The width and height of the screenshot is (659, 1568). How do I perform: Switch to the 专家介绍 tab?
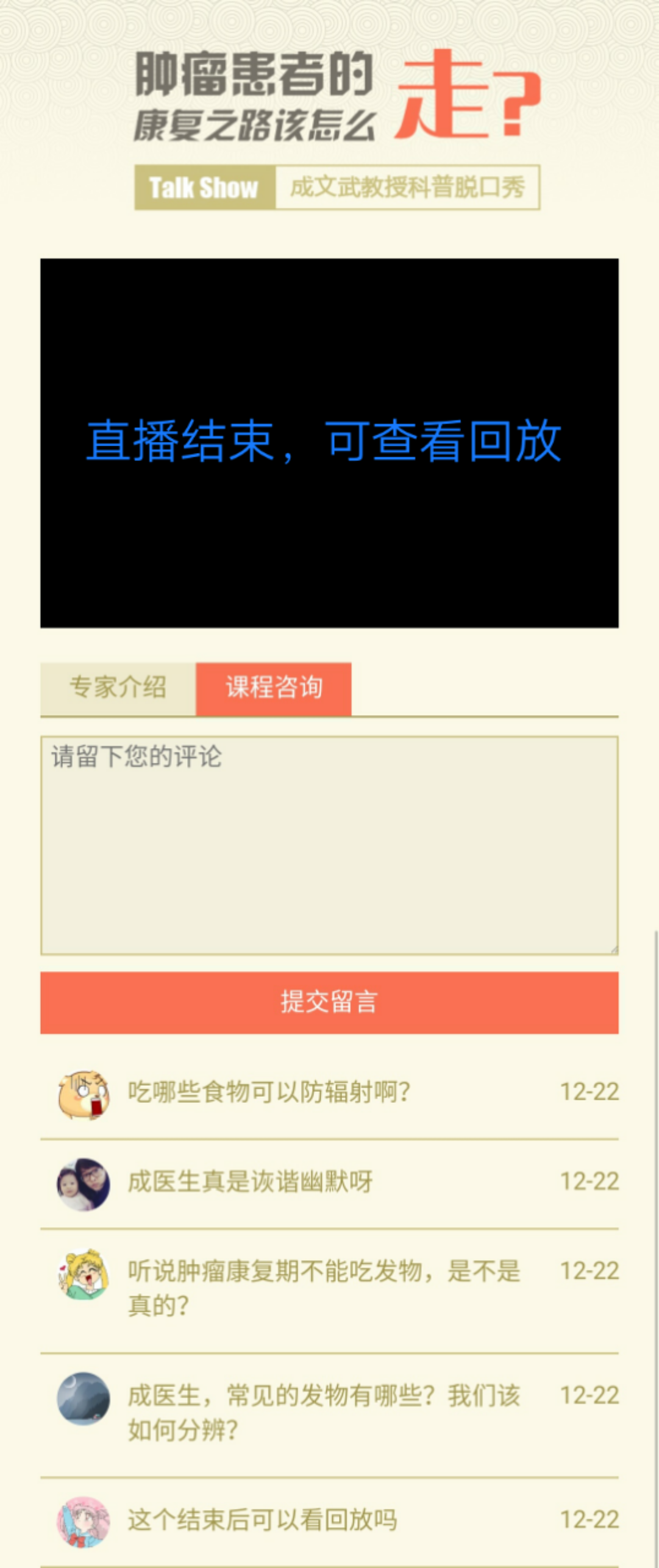[118, 688]
